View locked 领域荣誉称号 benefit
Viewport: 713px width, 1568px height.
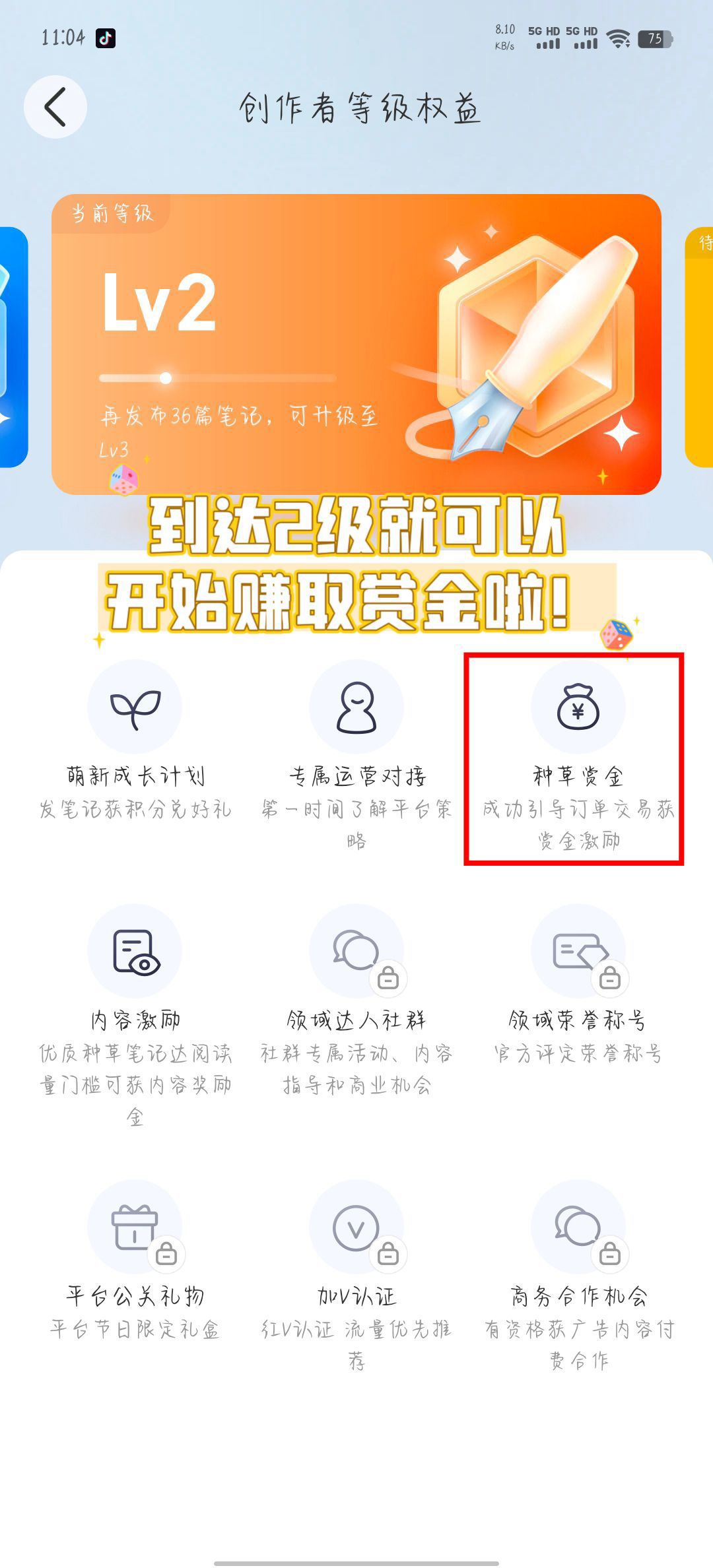[x=578, y=952]
